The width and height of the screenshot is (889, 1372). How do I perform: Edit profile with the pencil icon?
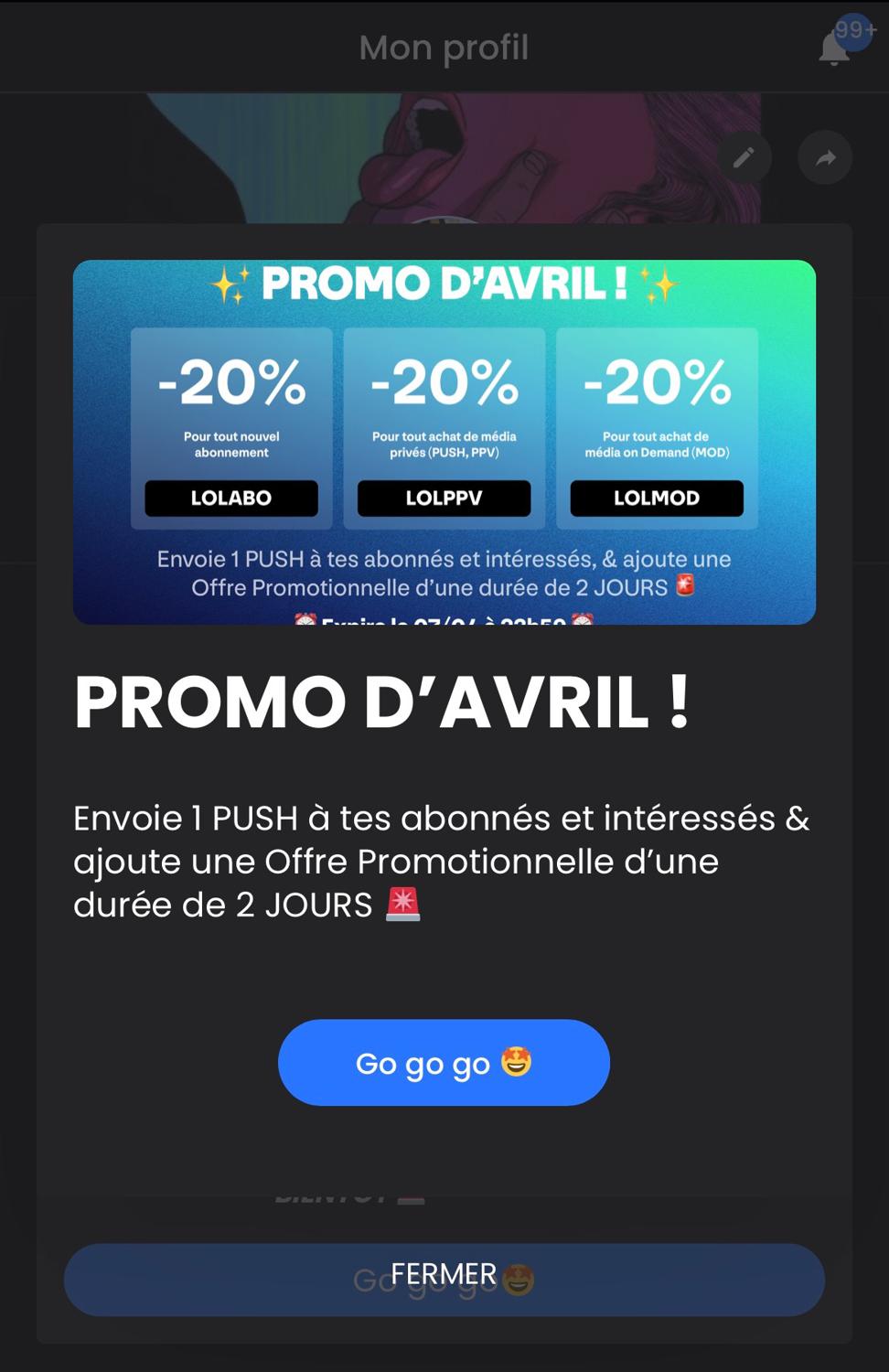744,158
